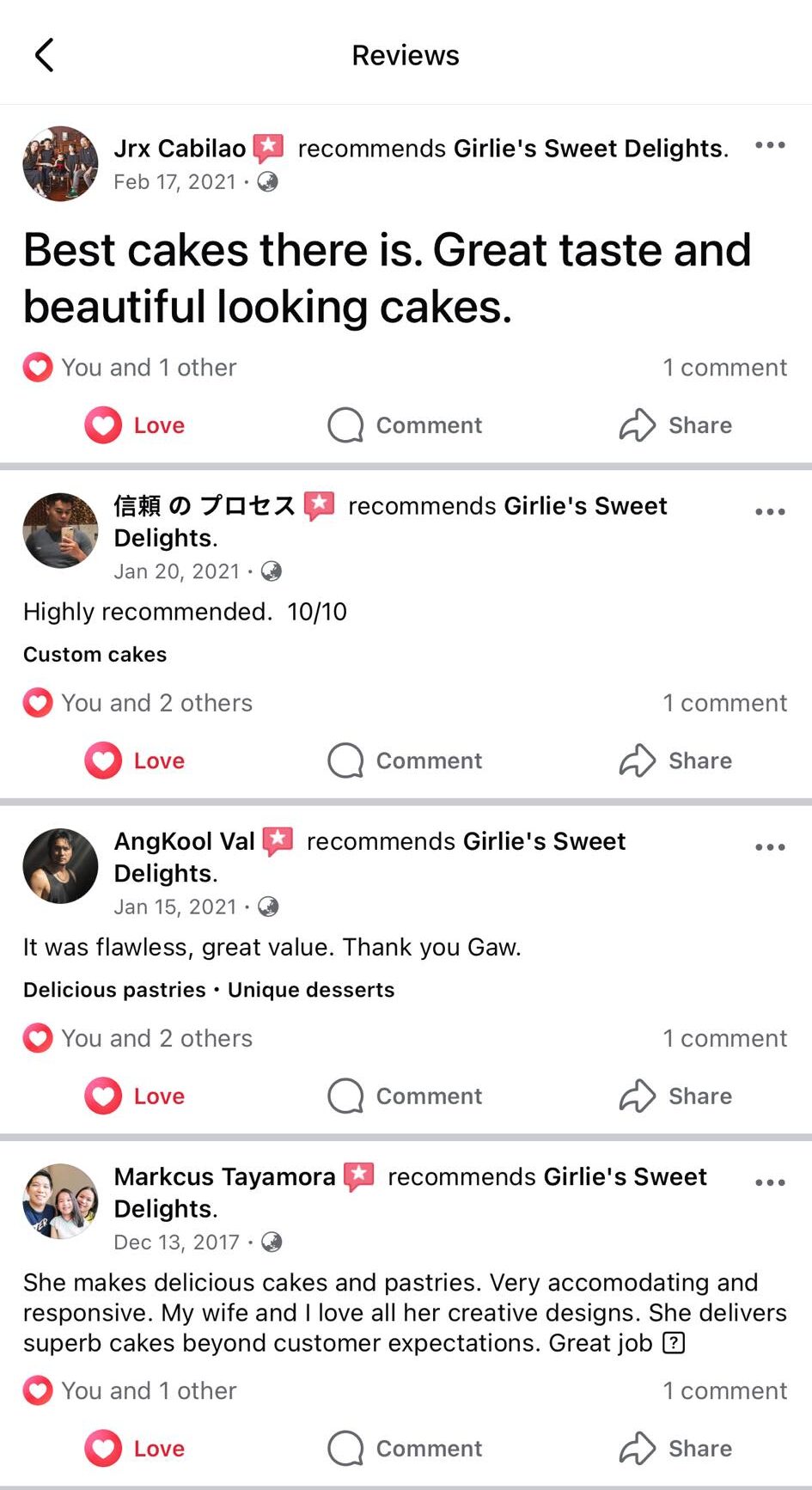Go back from the Reviews screen

pyautogui.click(x=45, y=55)
